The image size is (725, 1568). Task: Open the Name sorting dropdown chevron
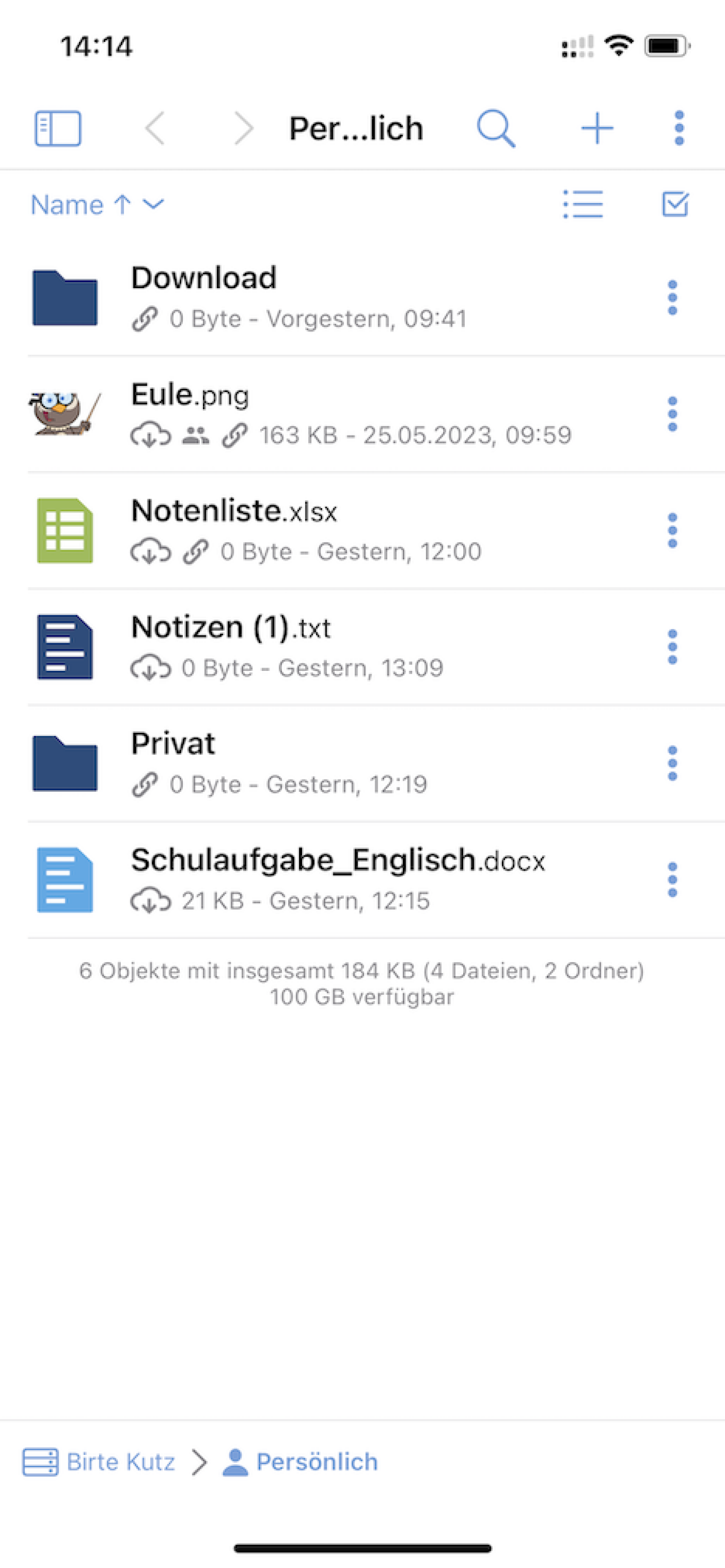152,206
